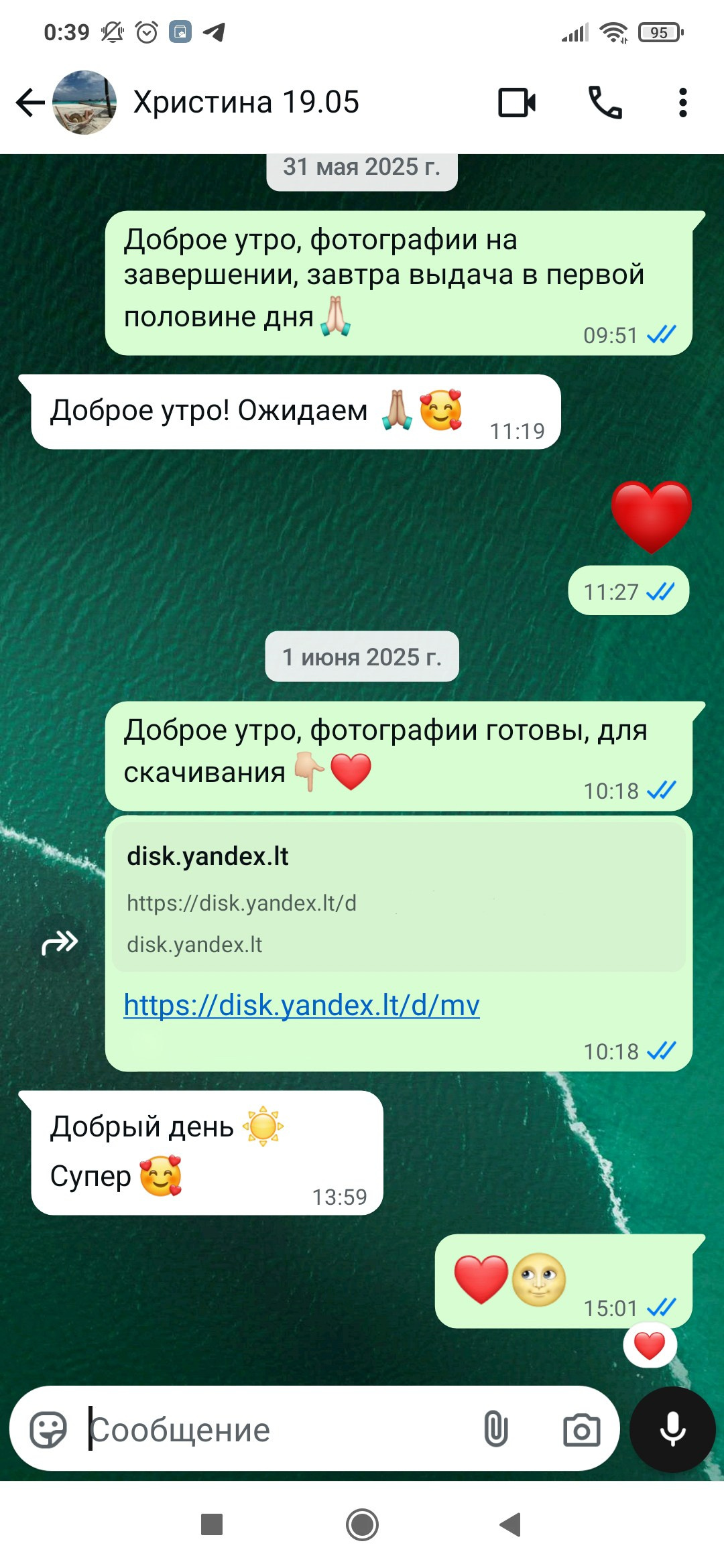Open the disk.yandex.lt/d/mv link
Viewport: 724px width, 1568px height.
click(302, 1005)
